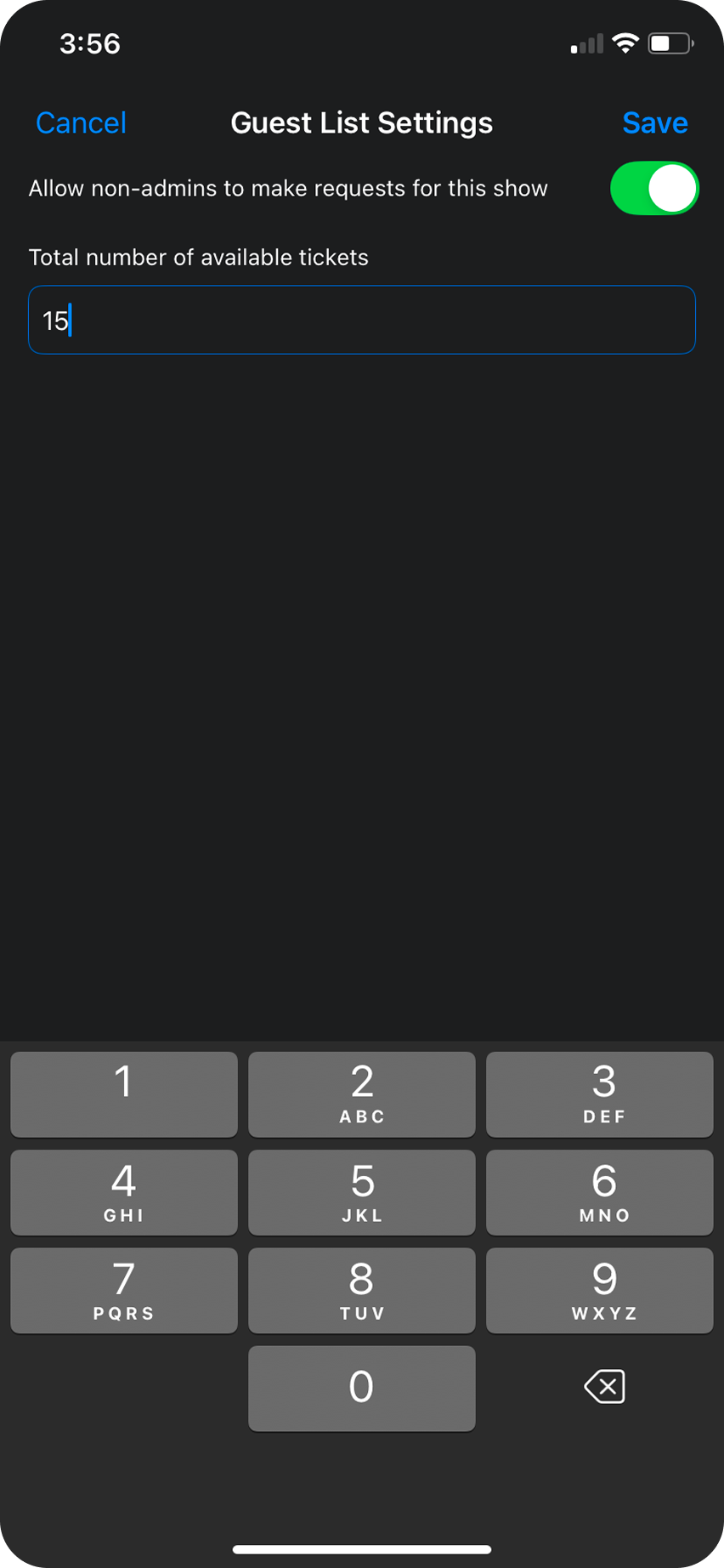This screenshot has width=724, height=1568.
Task: Disable non-admin requests for this show
Action: click(x=653, y=188)
